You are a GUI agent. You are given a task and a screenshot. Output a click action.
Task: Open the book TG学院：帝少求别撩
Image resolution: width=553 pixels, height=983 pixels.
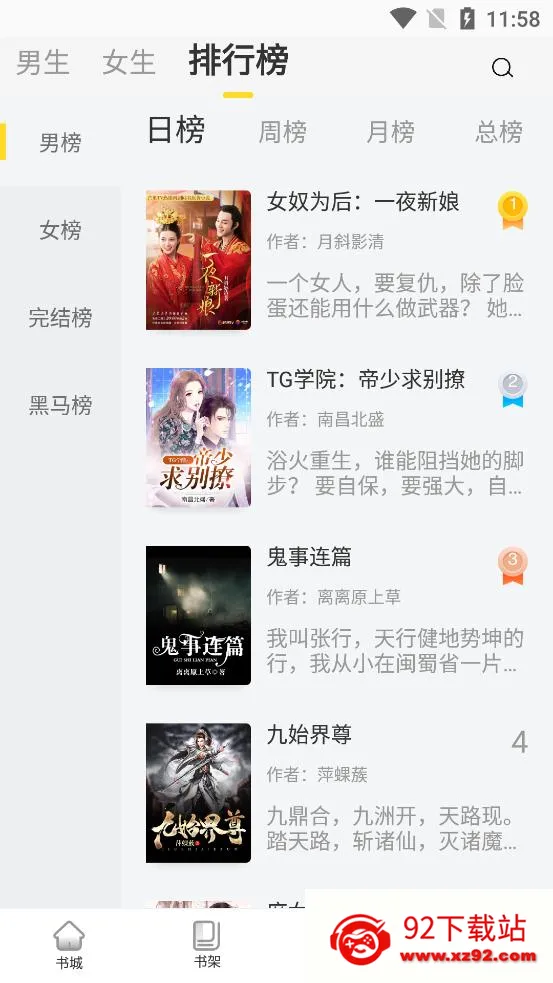tap(337, 438)
